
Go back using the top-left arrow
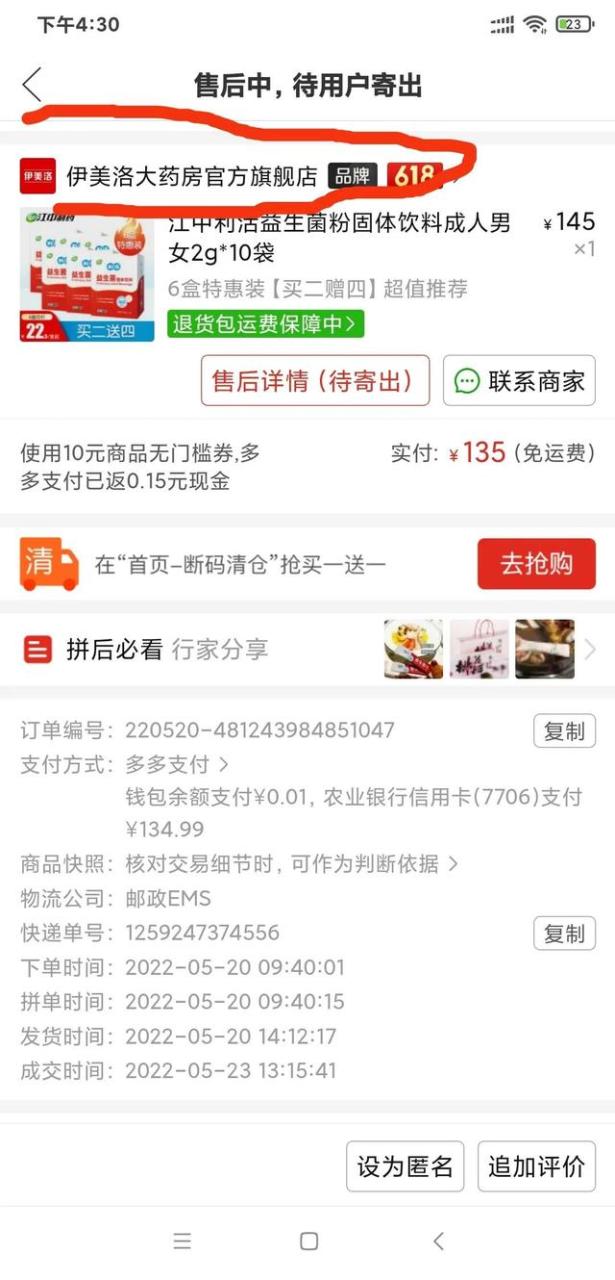point(33,85)
